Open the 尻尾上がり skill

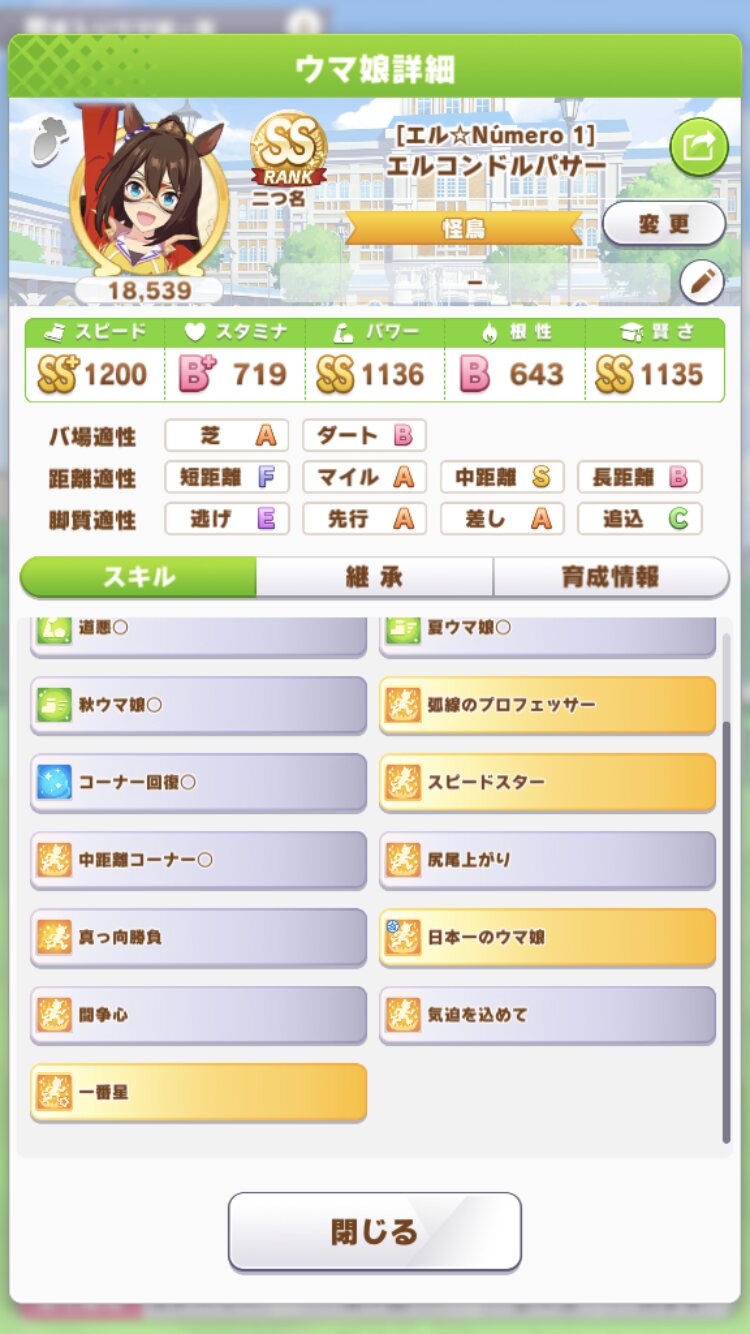(x=547, y=860)
